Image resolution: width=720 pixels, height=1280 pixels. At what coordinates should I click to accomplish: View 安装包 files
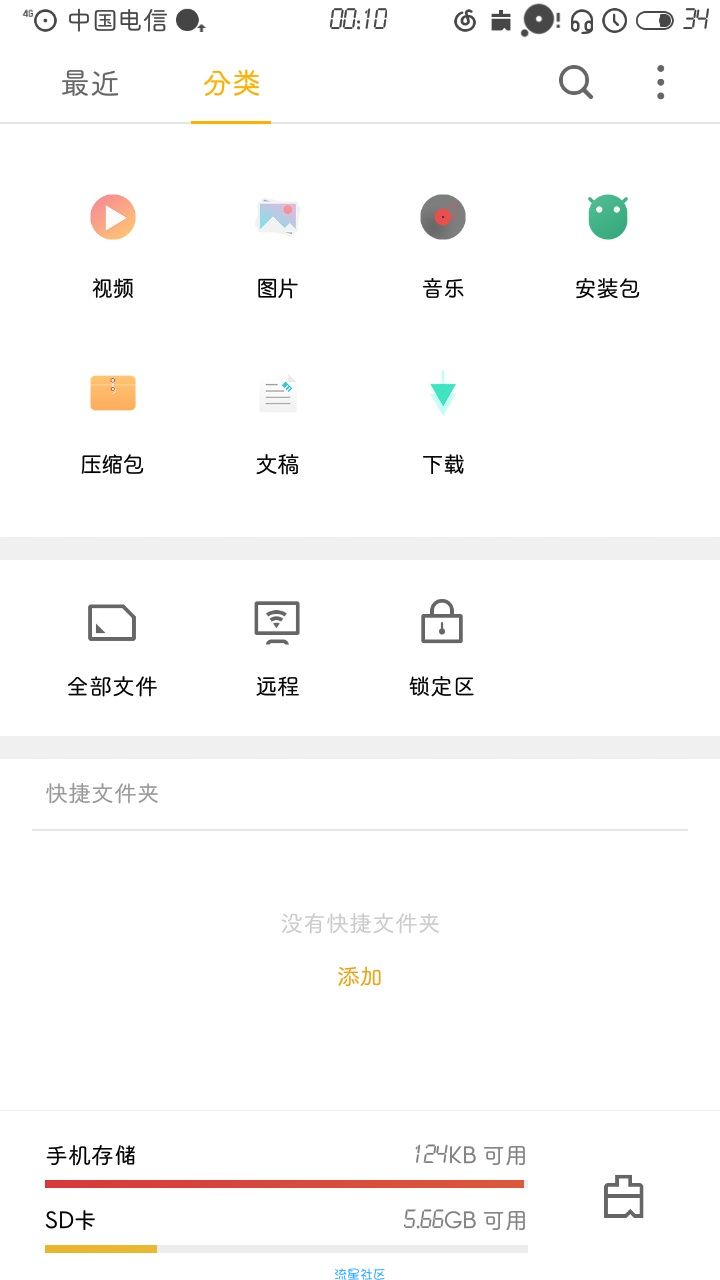pos(607,246)
